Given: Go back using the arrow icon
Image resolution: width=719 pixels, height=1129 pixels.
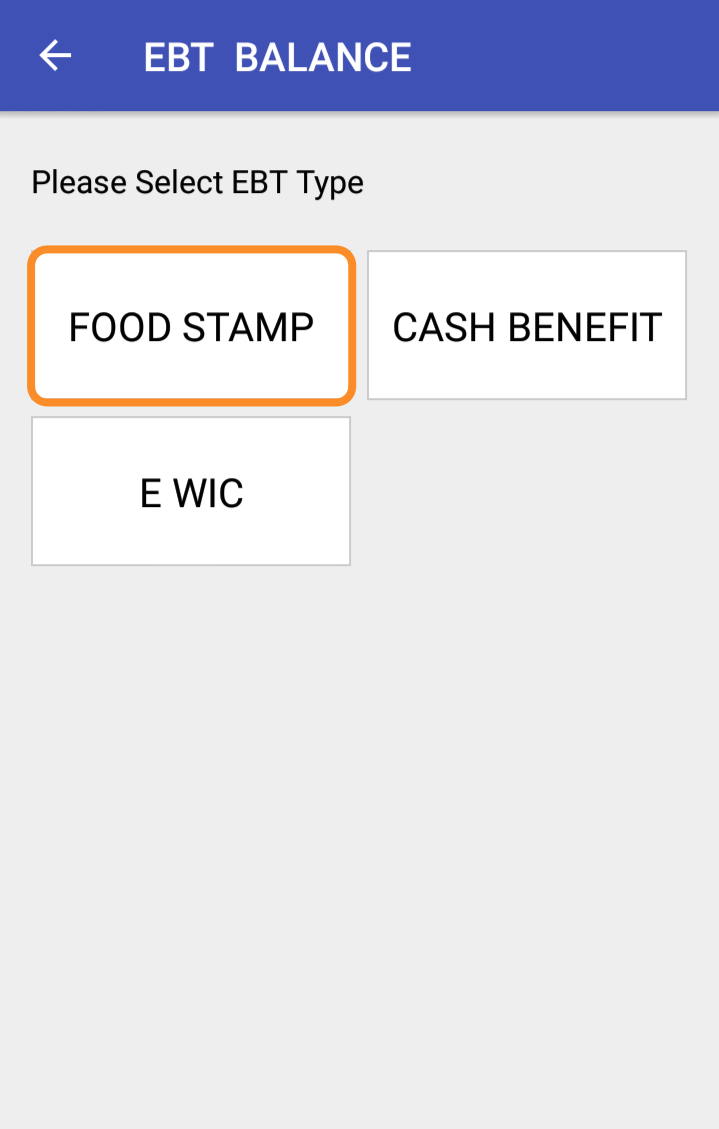Looking at the screenshot, I should click(x=55, y=56).
